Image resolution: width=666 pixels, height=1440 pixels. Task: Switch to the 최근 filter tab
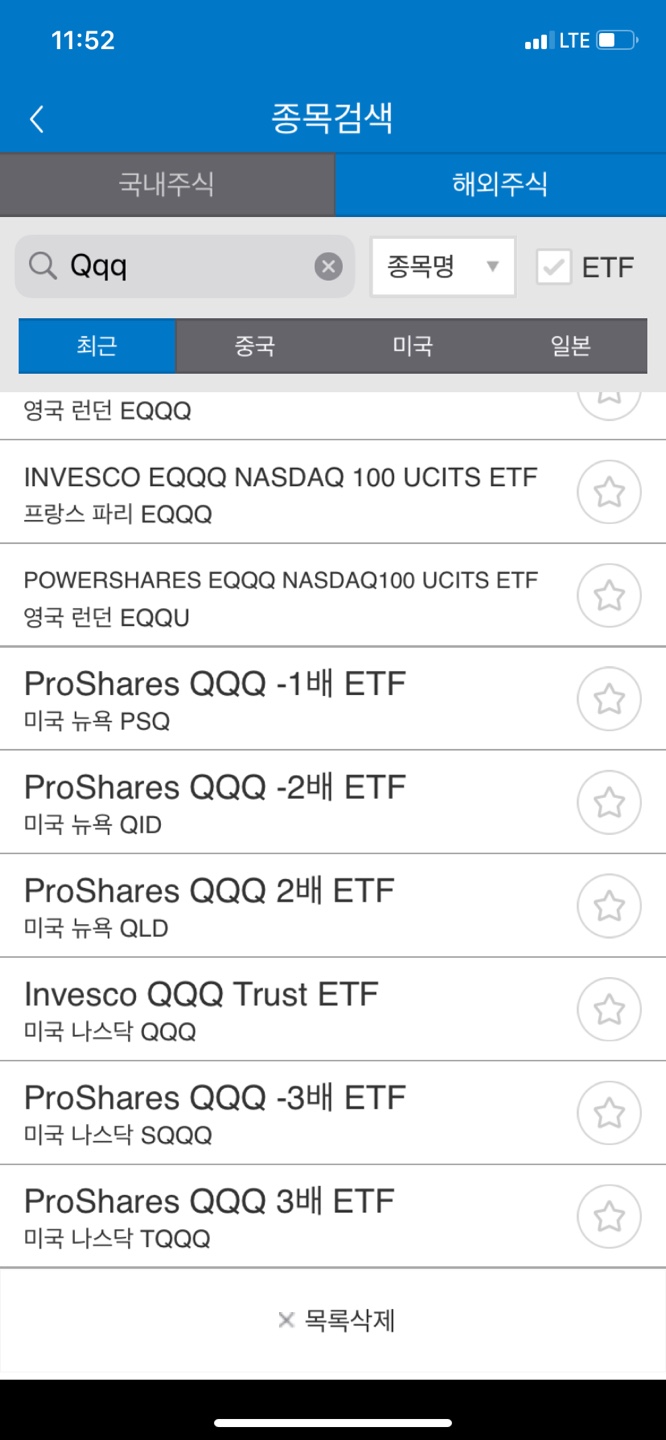pyautogui.click(x=97, y=346)
